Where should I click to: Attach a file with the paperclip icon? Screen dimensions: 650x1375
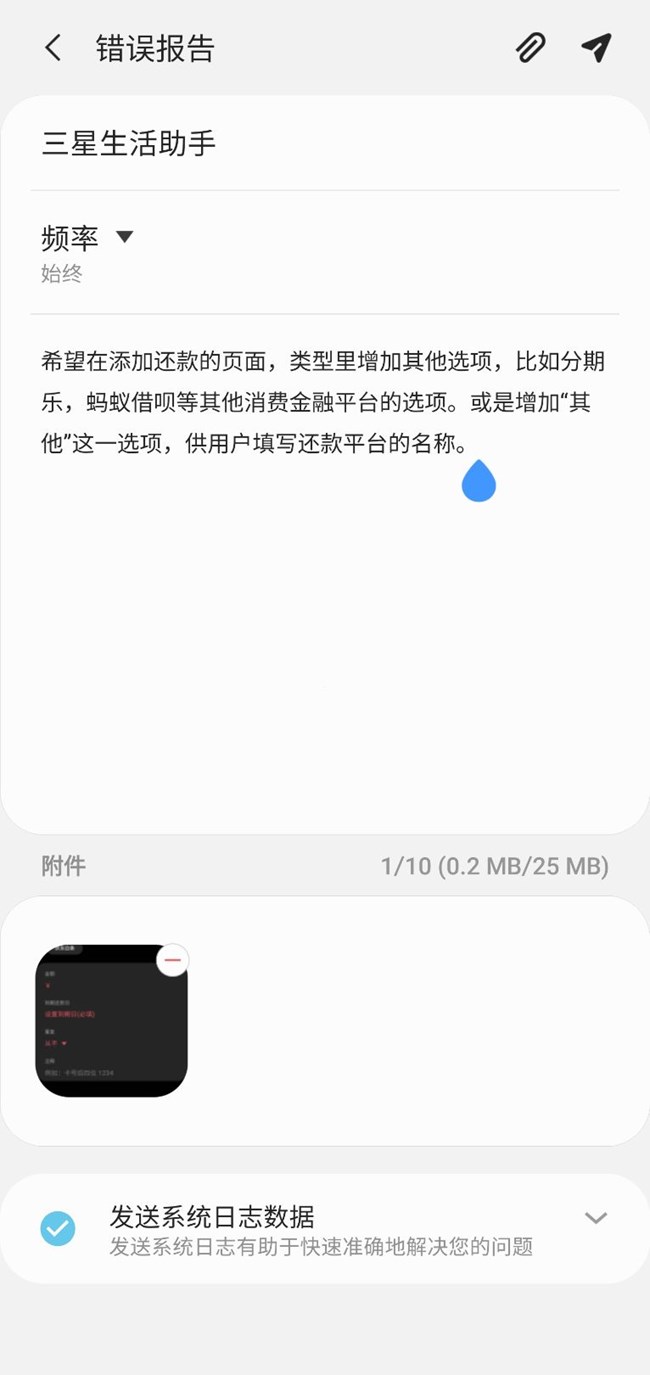tap(530, 48)
